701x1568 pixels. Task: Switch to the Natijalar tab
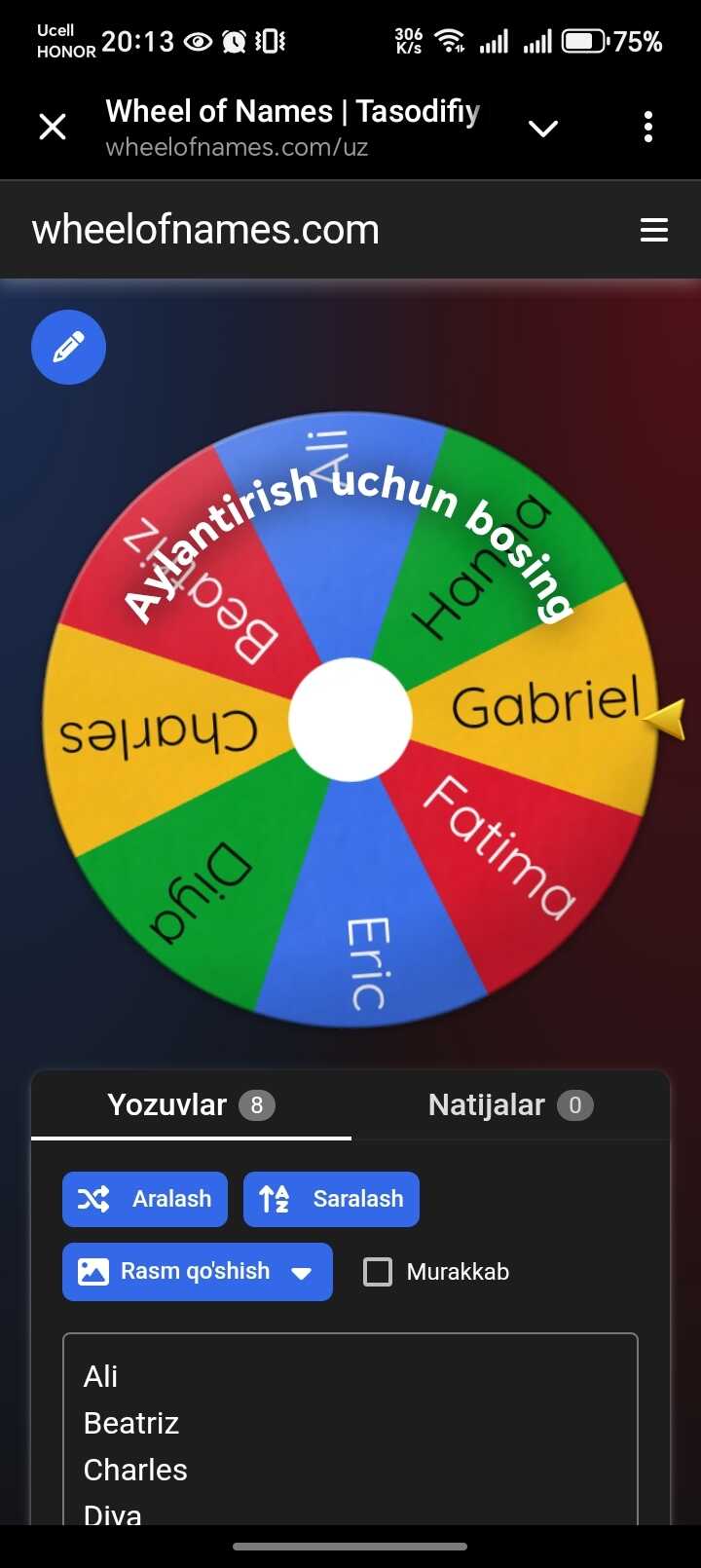[x=510, y=1105]
